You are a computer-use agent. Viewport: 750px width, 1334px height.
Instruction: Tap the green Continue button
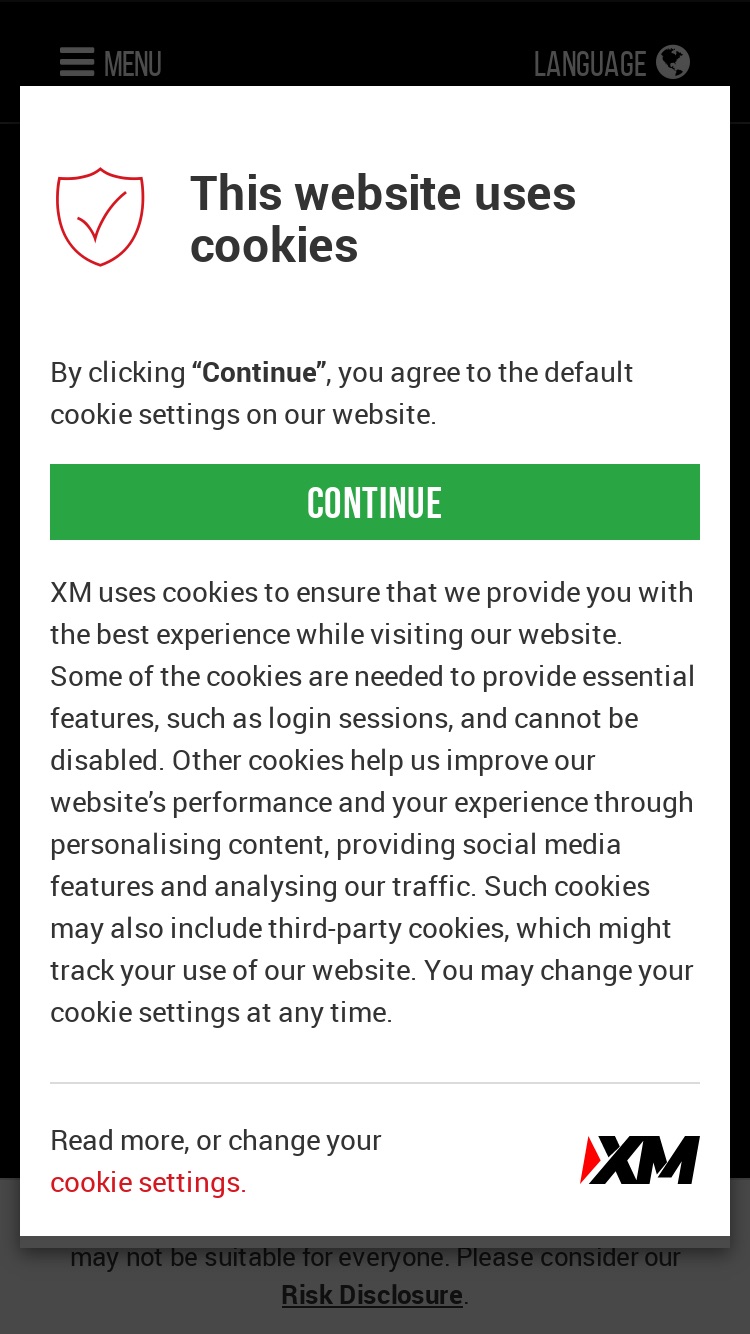point(375,502)
